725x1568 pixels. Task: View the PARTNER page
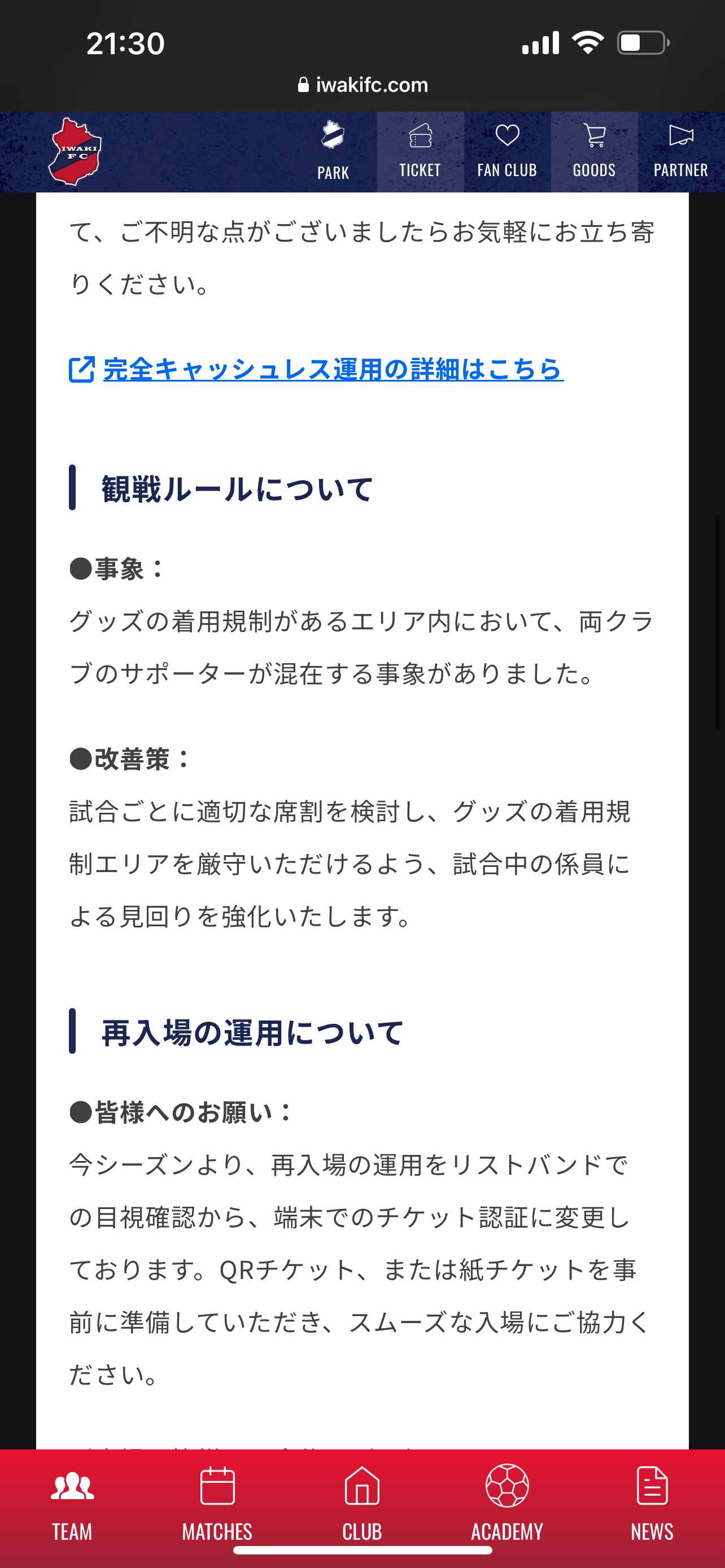[680, 152]
